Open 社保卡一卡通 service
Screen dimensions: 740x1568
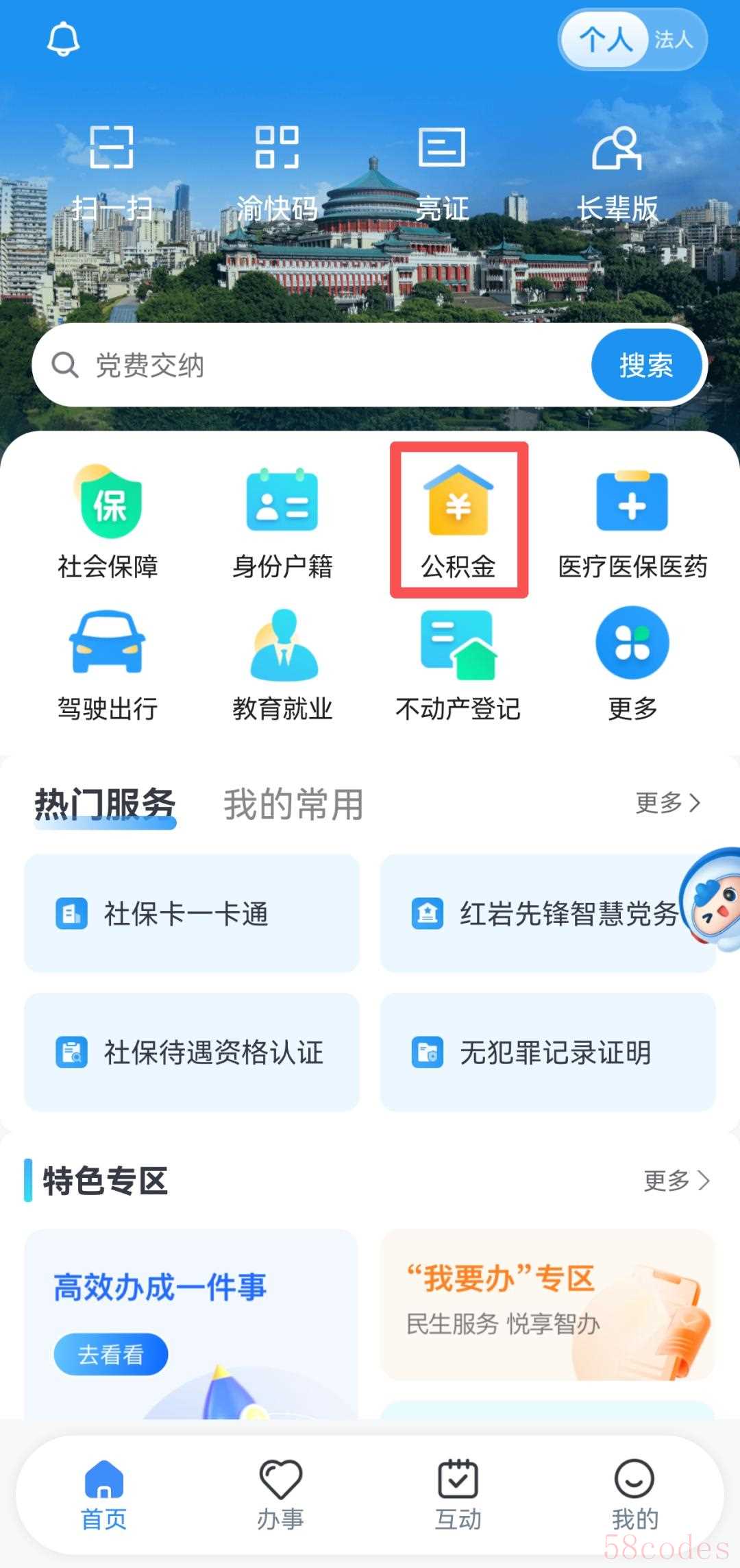coord(192,913)
